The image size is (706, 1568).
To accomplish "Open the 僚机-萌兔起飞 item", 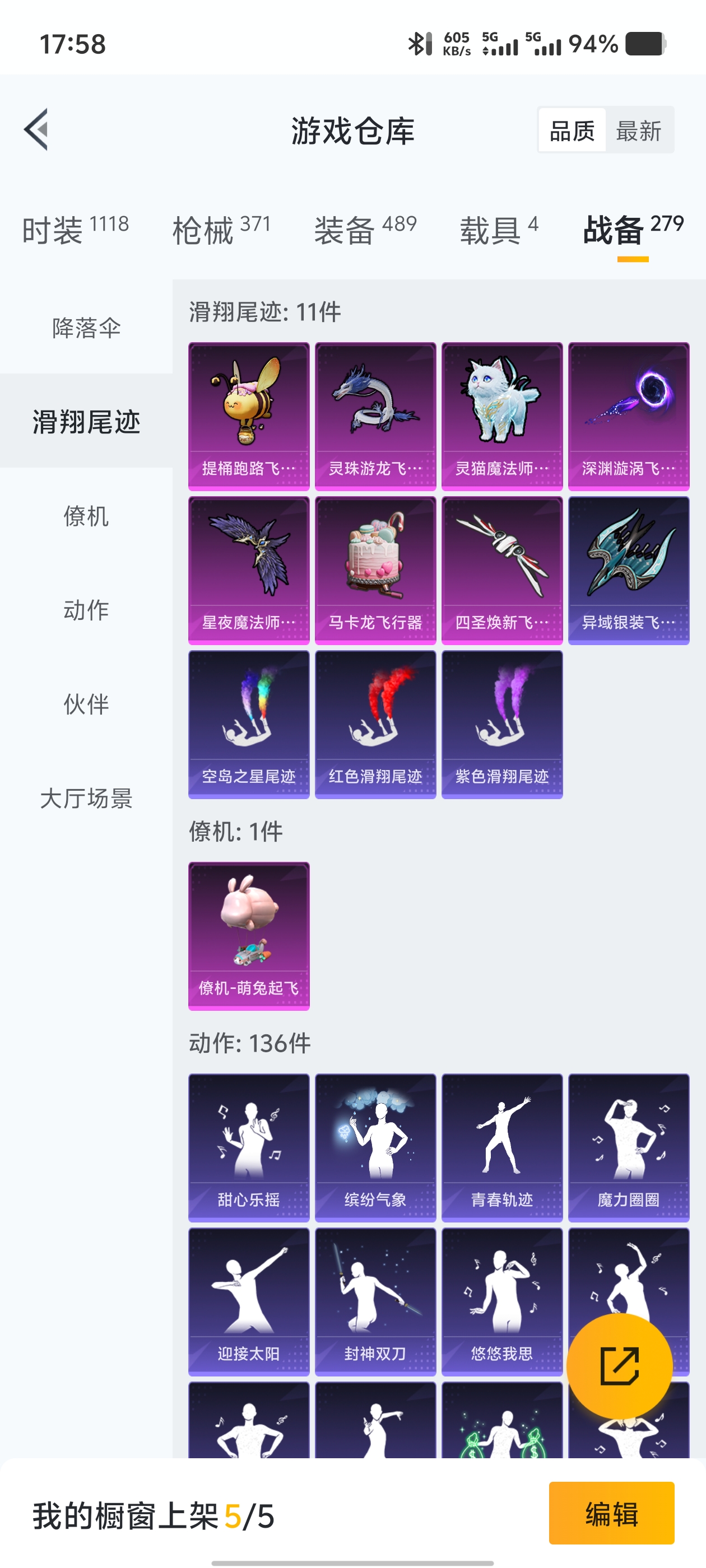I will (x=249, y=935).
